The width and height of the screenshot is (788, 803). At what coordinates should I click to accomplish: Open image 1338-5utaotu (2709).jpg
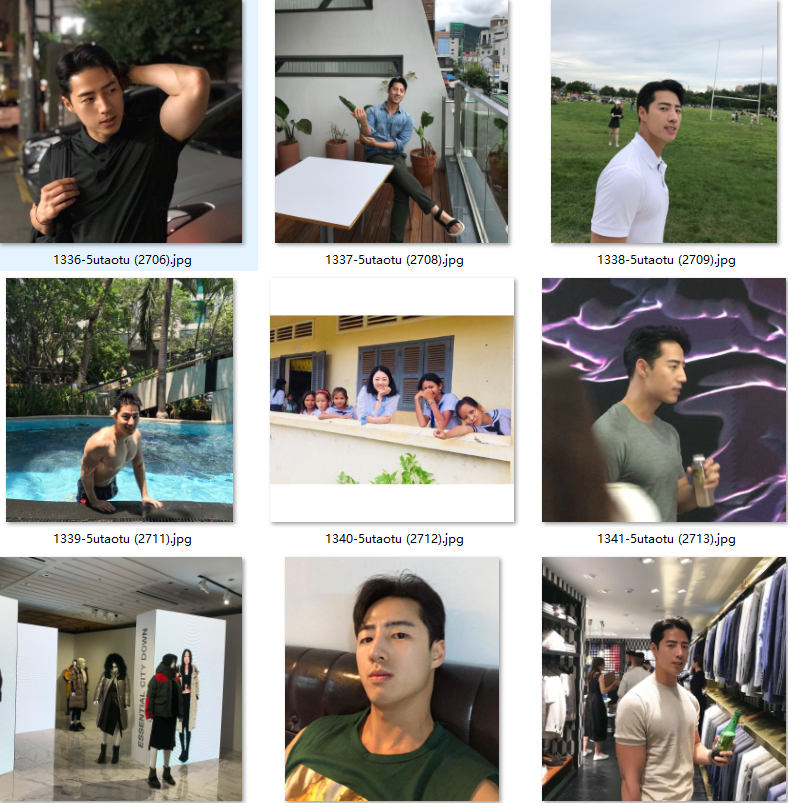[x=664, y=121]
